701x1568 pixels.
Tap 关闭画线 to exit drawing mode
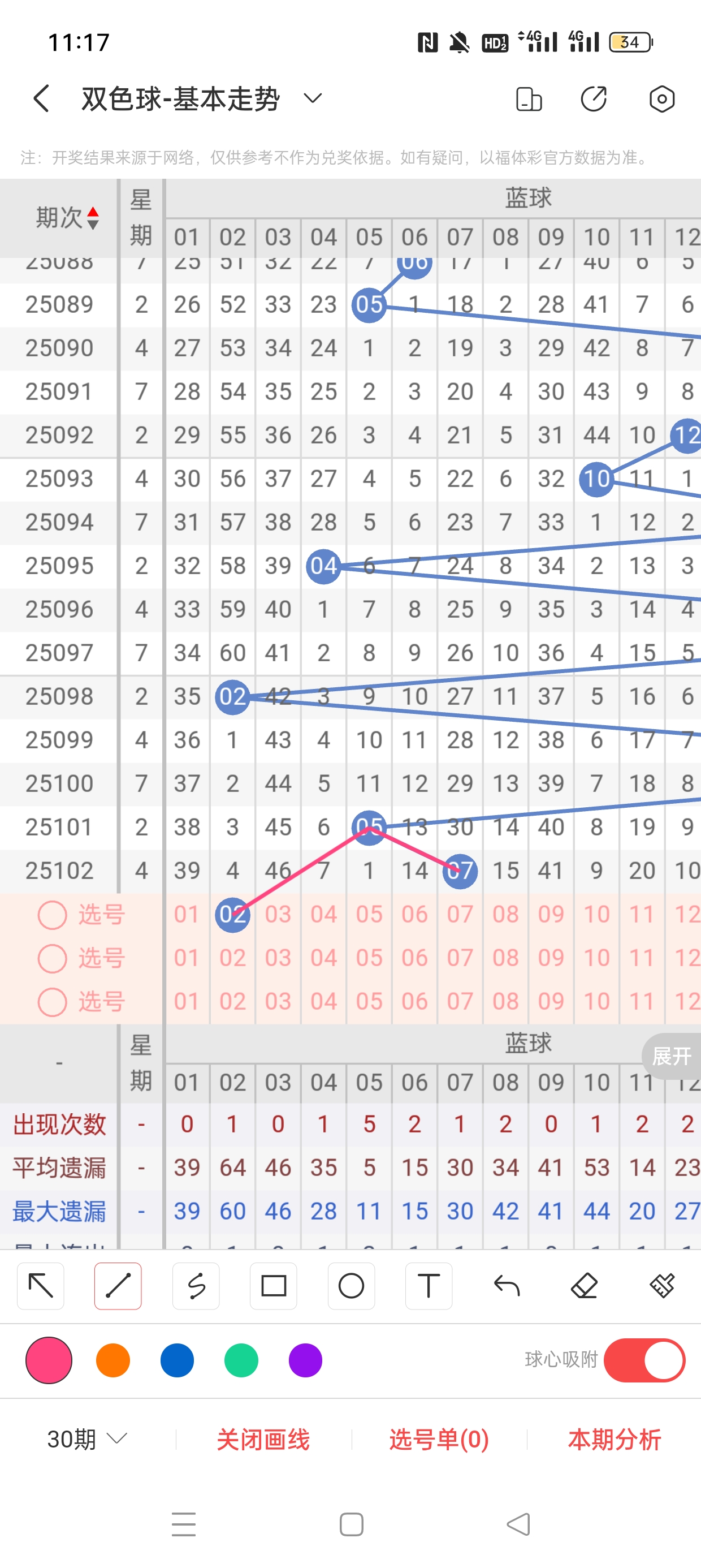(x=263, y=1440)
